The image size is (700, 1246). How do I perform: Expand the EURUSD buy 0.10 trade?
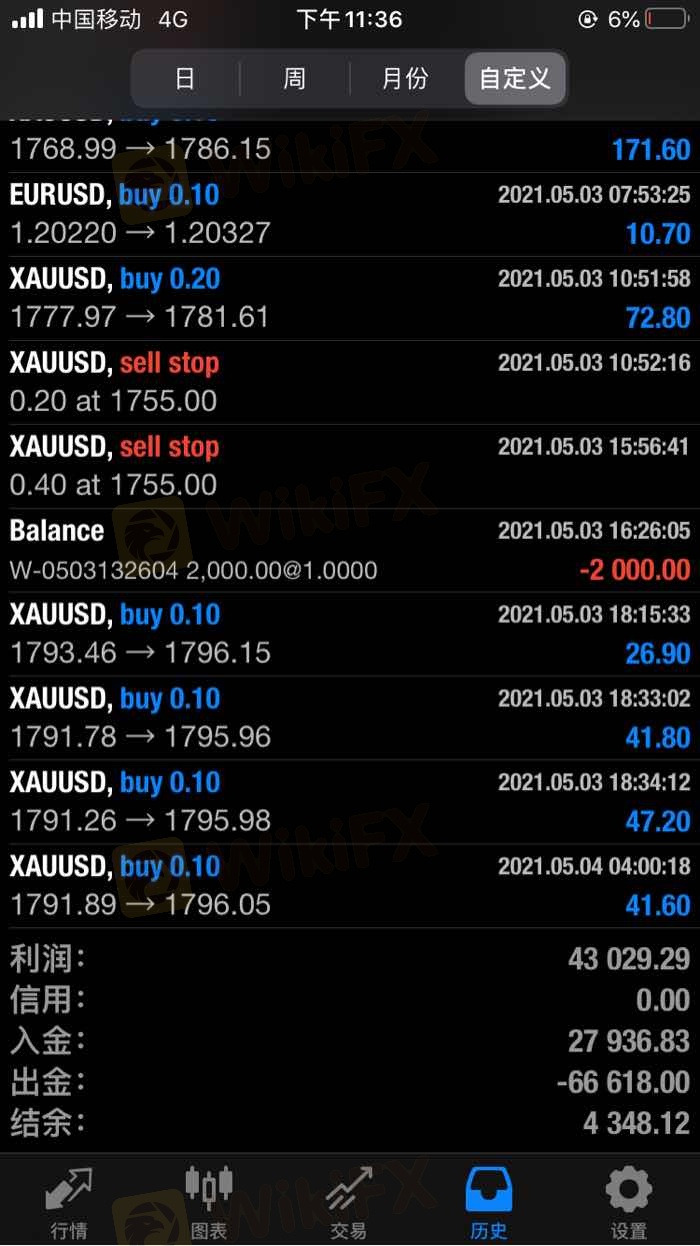pos(350,214)
